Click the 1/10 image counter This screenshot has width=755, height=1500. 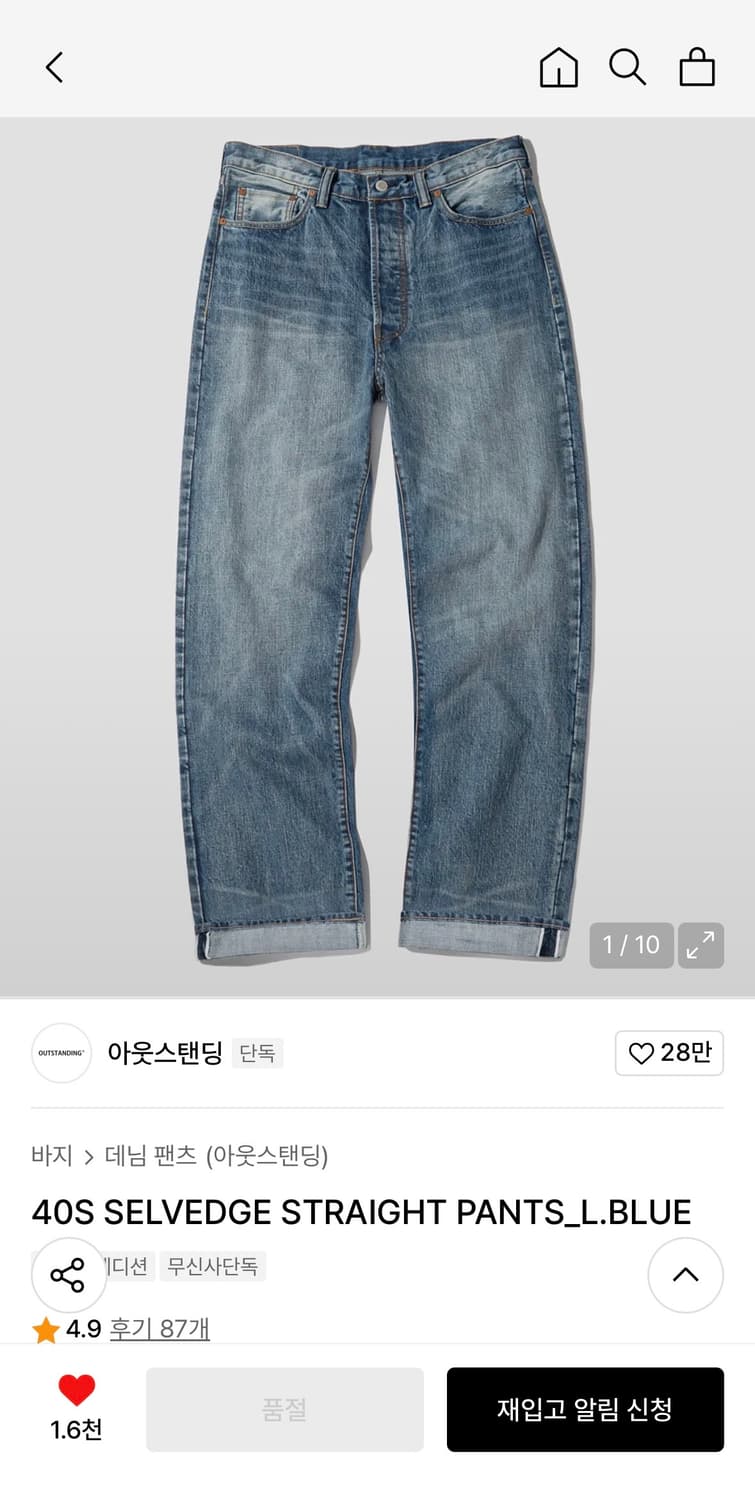(631, 944)
